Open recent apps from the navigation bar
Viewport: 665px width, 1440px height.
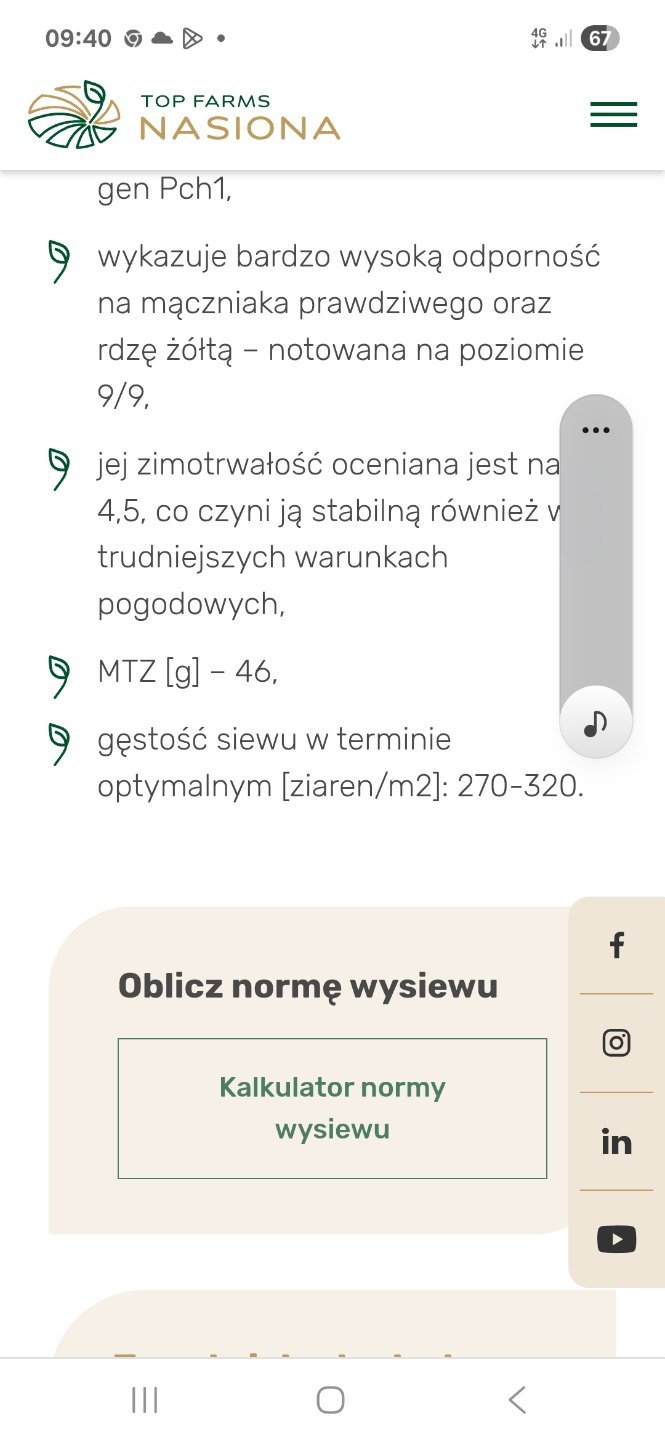pos(145,1400)
